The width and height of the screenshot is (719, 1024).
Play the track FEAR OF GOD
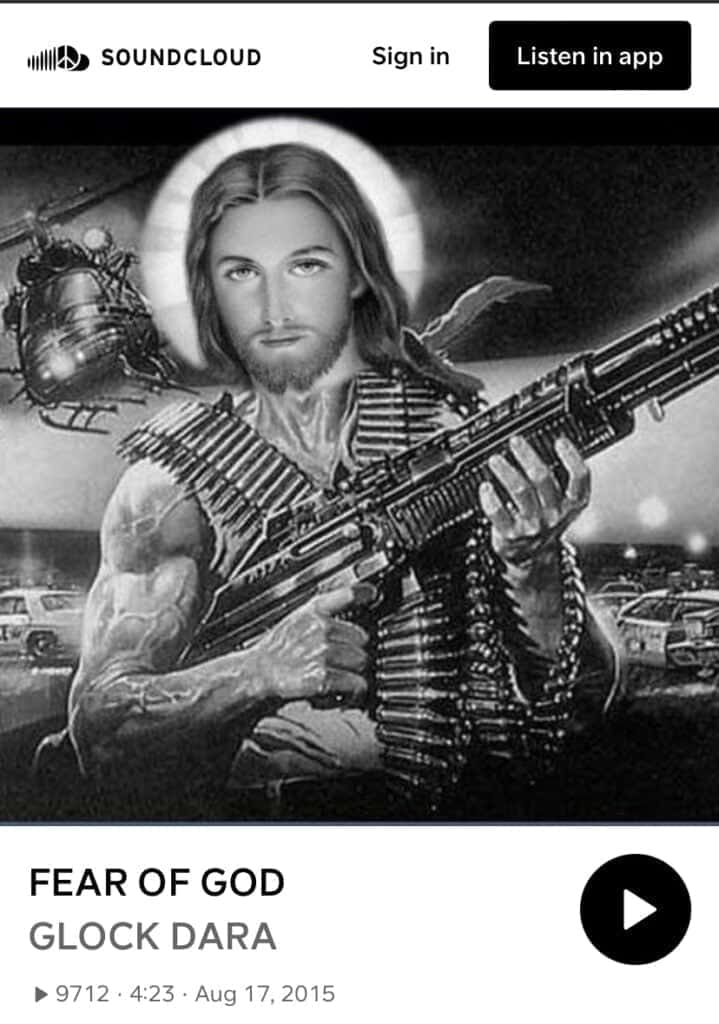(635, 909)
